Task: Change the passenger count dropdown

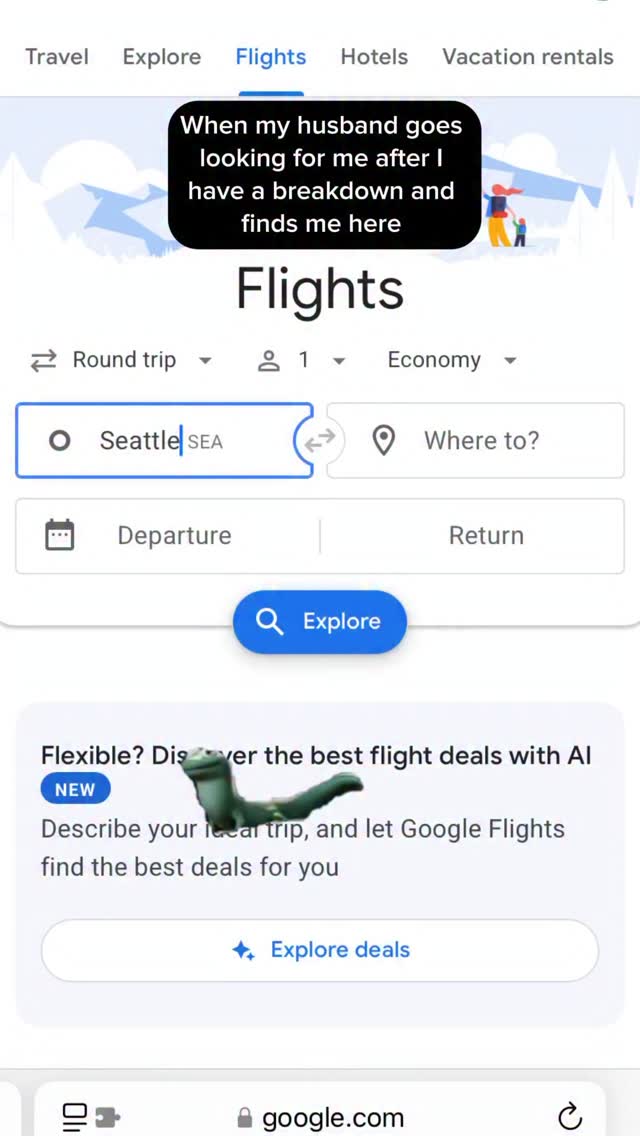Action: pos(302,360)
